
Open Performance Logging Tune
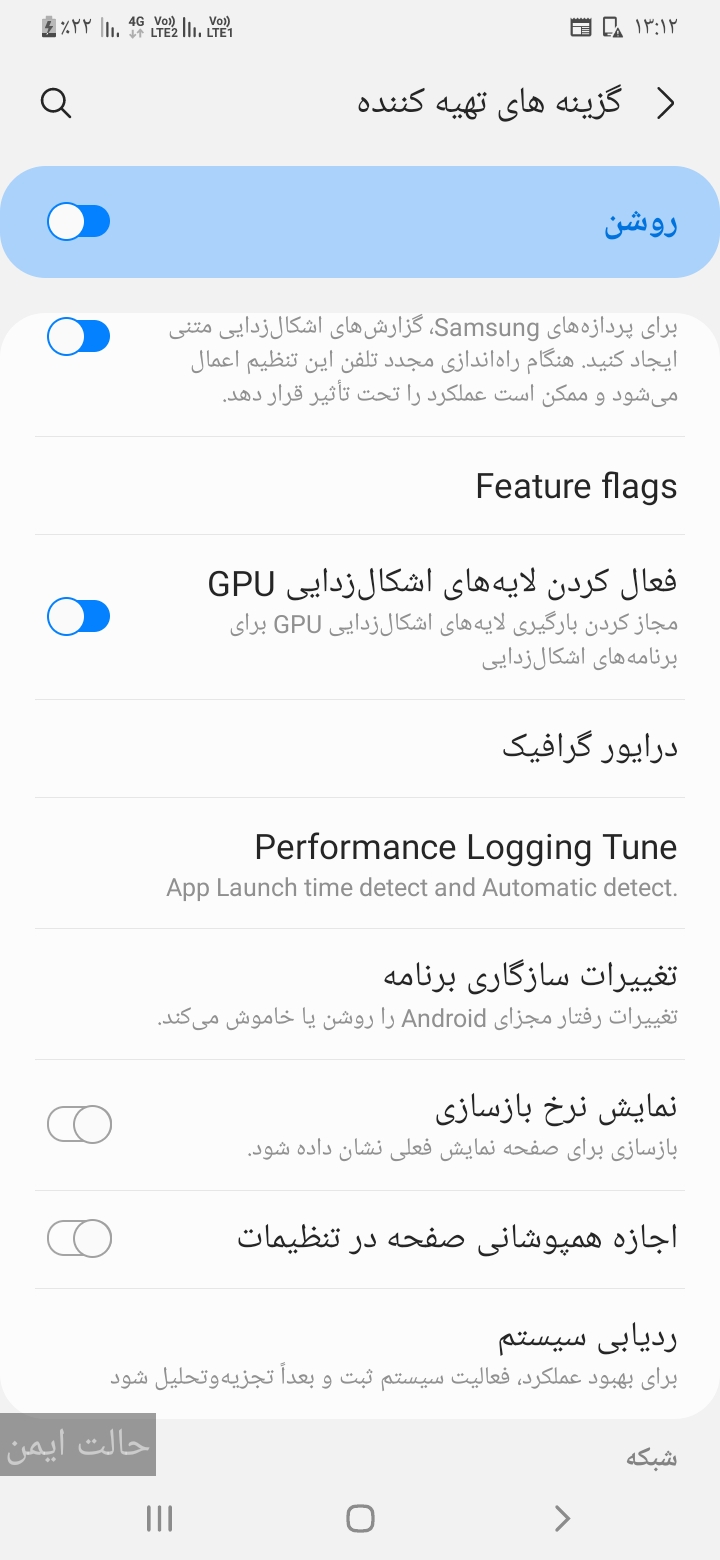pyautogui.click(x=360, y=864)
